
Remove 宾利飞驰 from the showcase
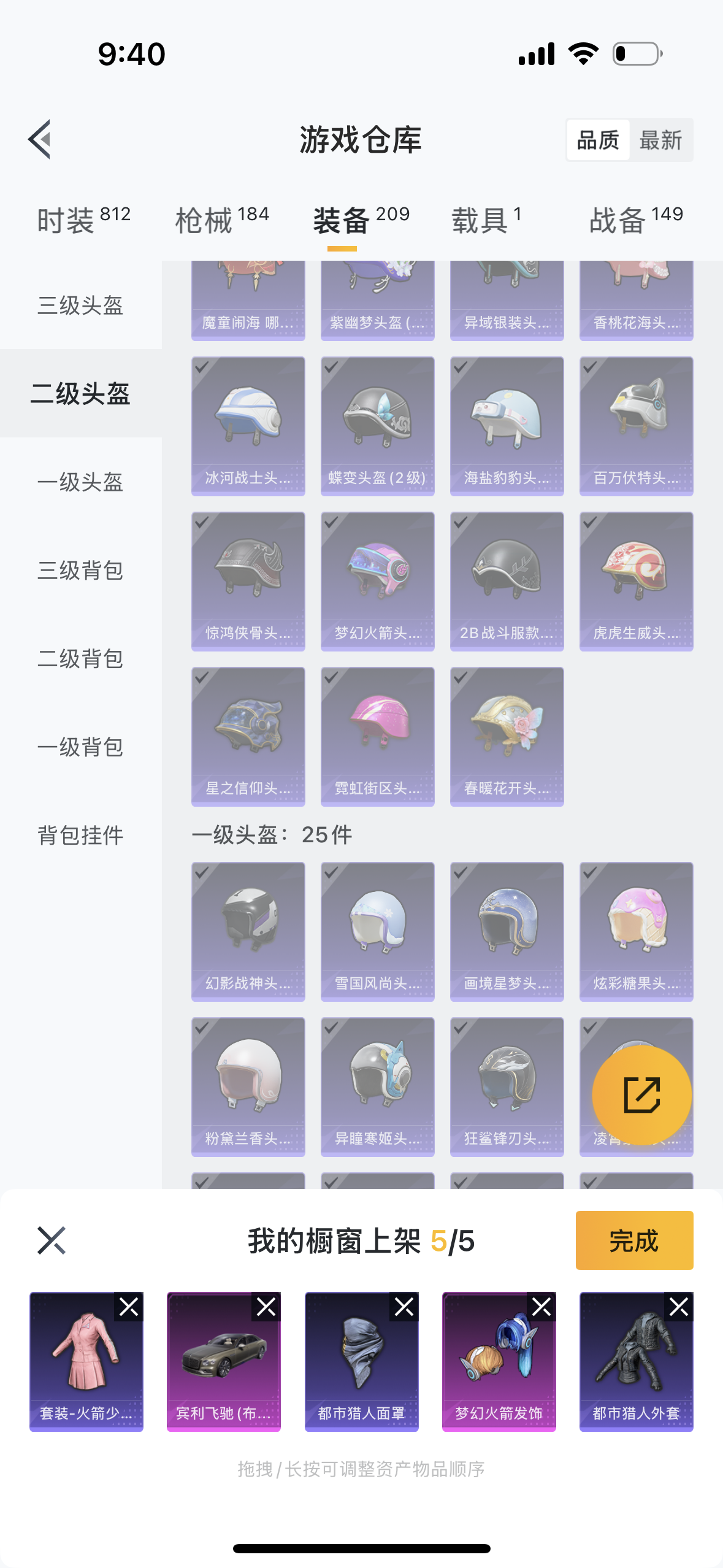pos(266,1307)
